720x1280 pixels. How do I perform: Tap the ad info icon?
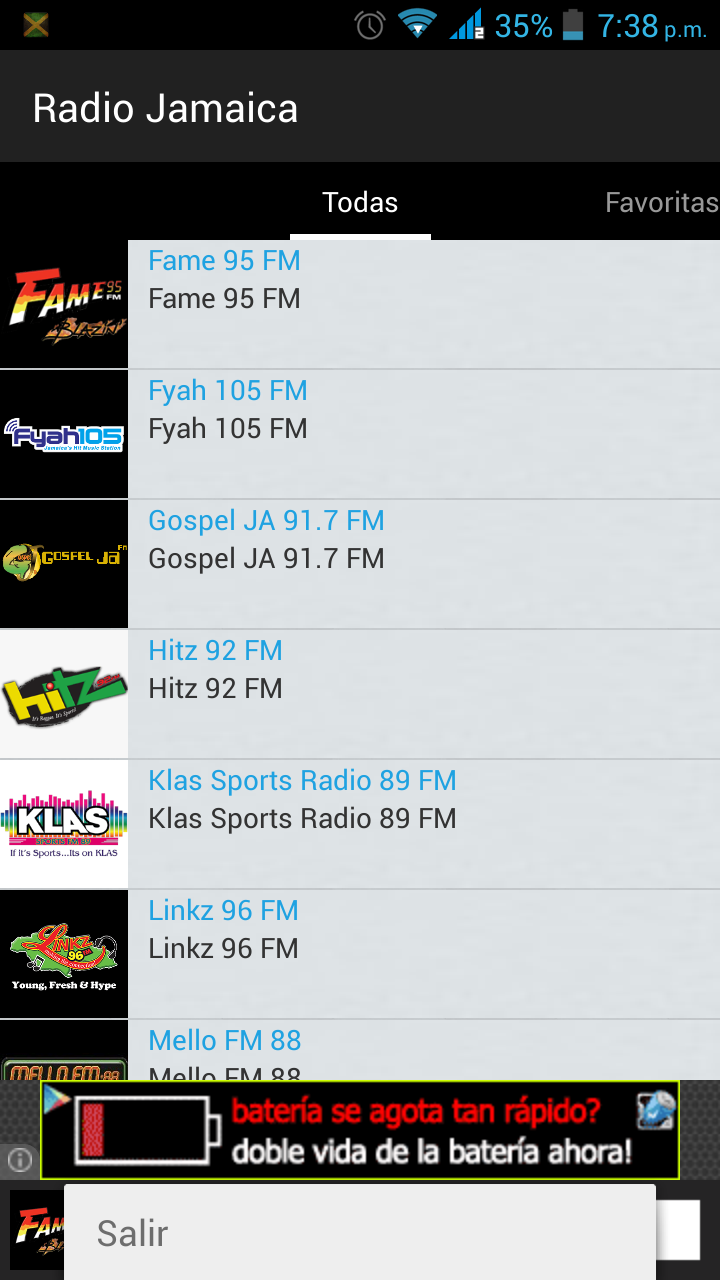click(19, 1160)
